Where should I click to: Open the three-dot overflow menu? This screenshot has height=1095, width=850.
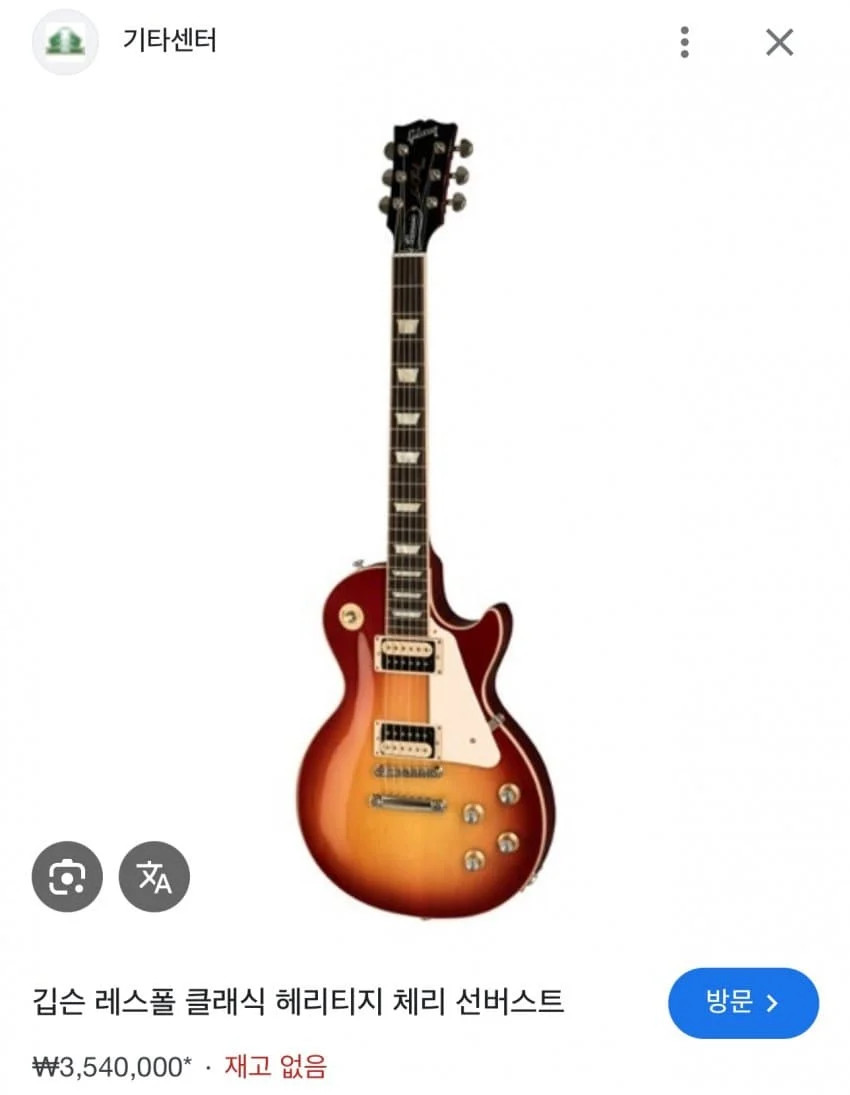[x=685, y=42]
